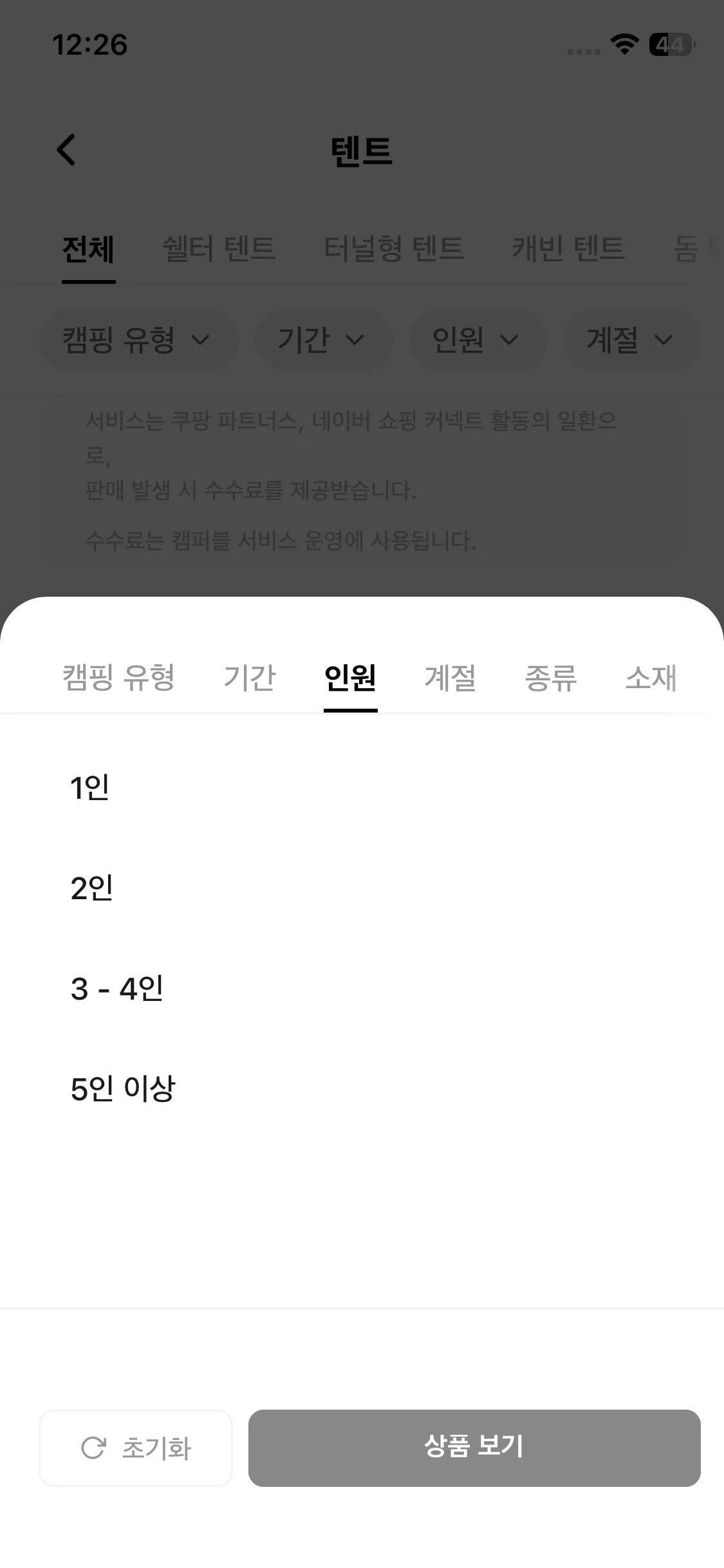This screenshot has height=1568, width=724.
Task: Choose the 5인 이상 option
Action: [x=123, y=1089]
